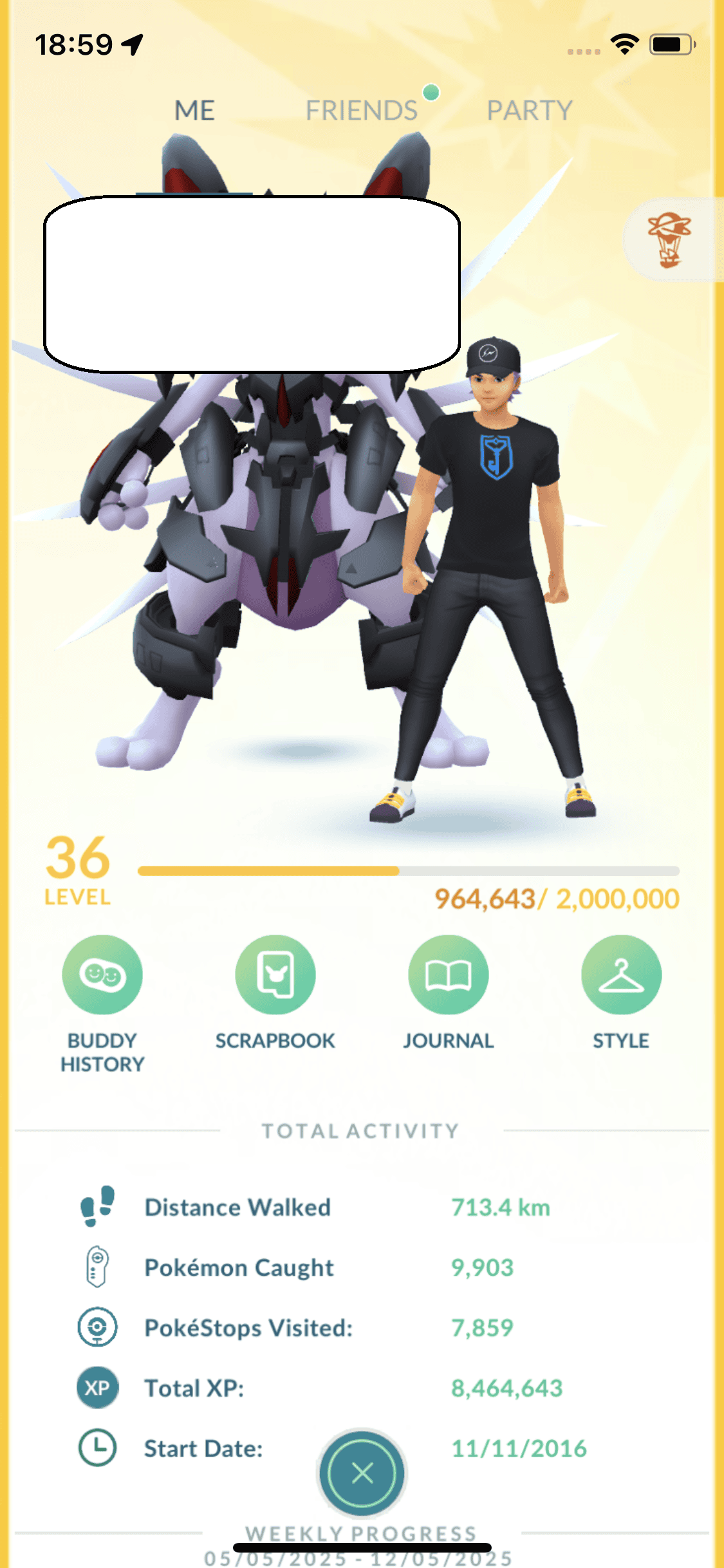This screenshot has width=724, height=1568.
Task: Select the Me tab
Action: [194, 111]
